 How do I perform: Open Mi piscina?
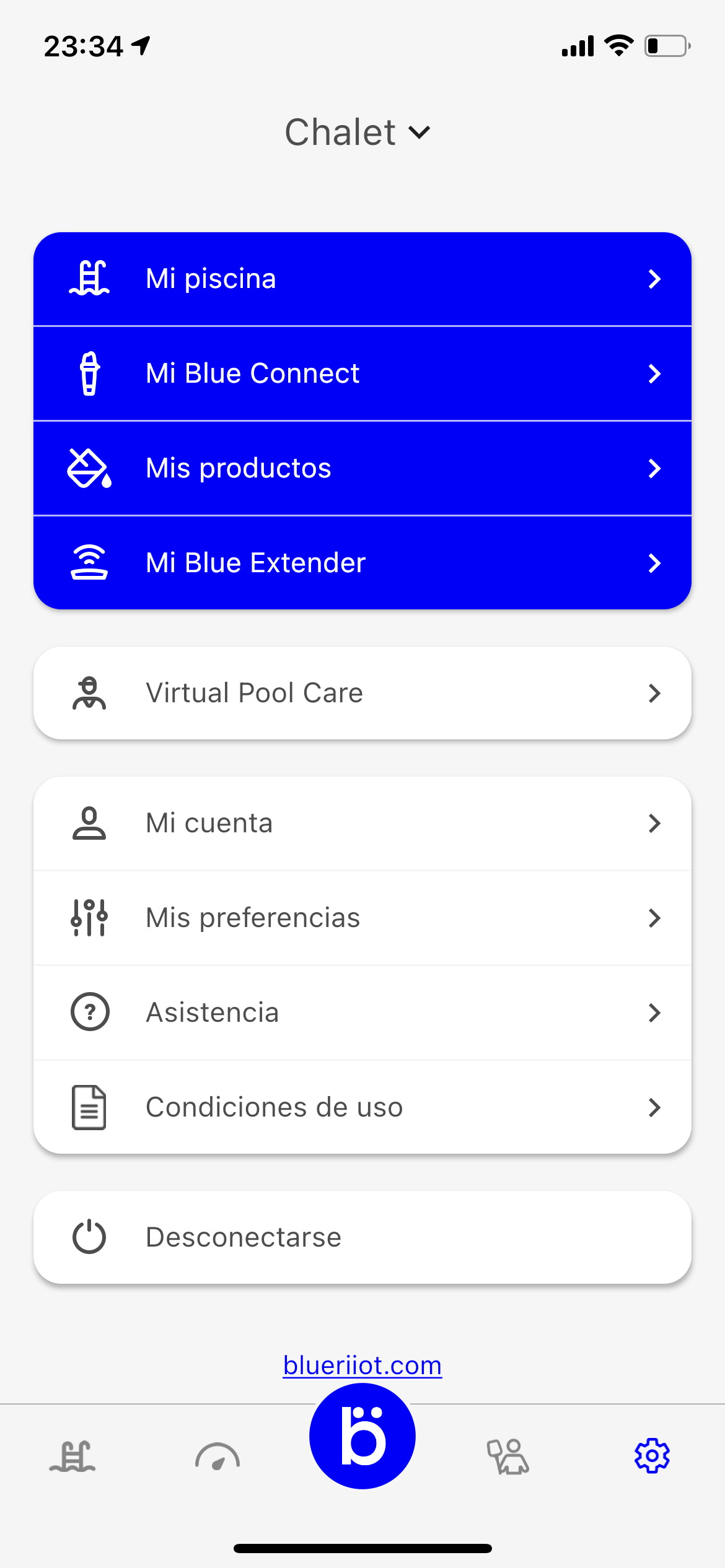[x=362, y=279]
